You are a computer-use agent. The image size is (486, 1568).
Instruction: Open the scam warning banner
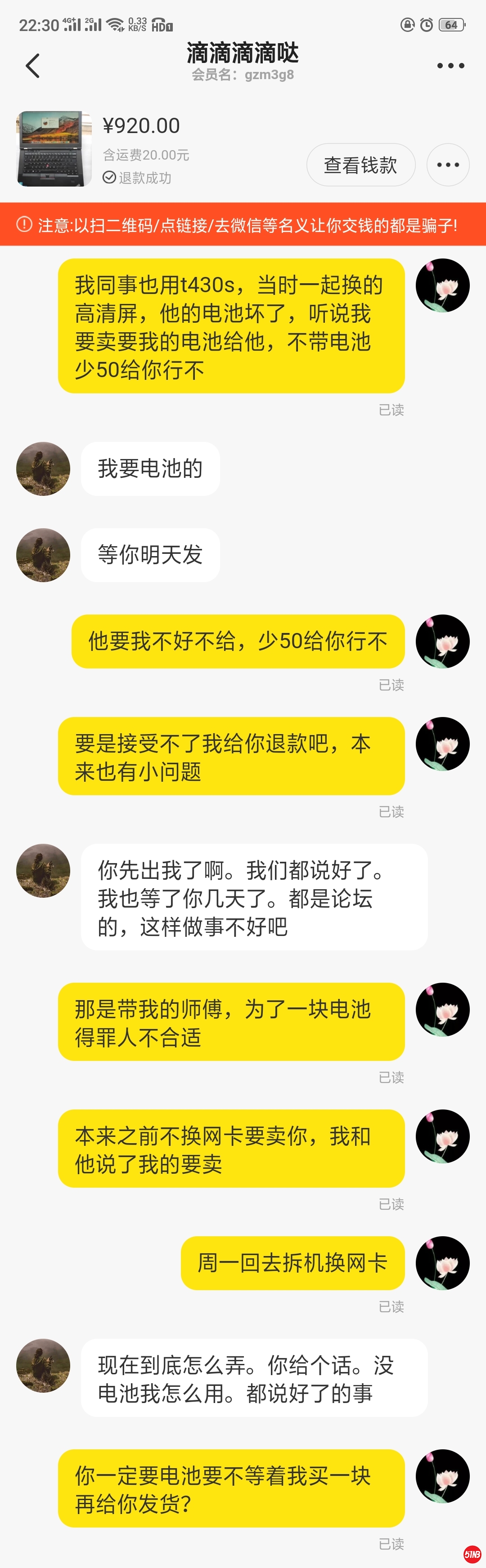[243, 225]
